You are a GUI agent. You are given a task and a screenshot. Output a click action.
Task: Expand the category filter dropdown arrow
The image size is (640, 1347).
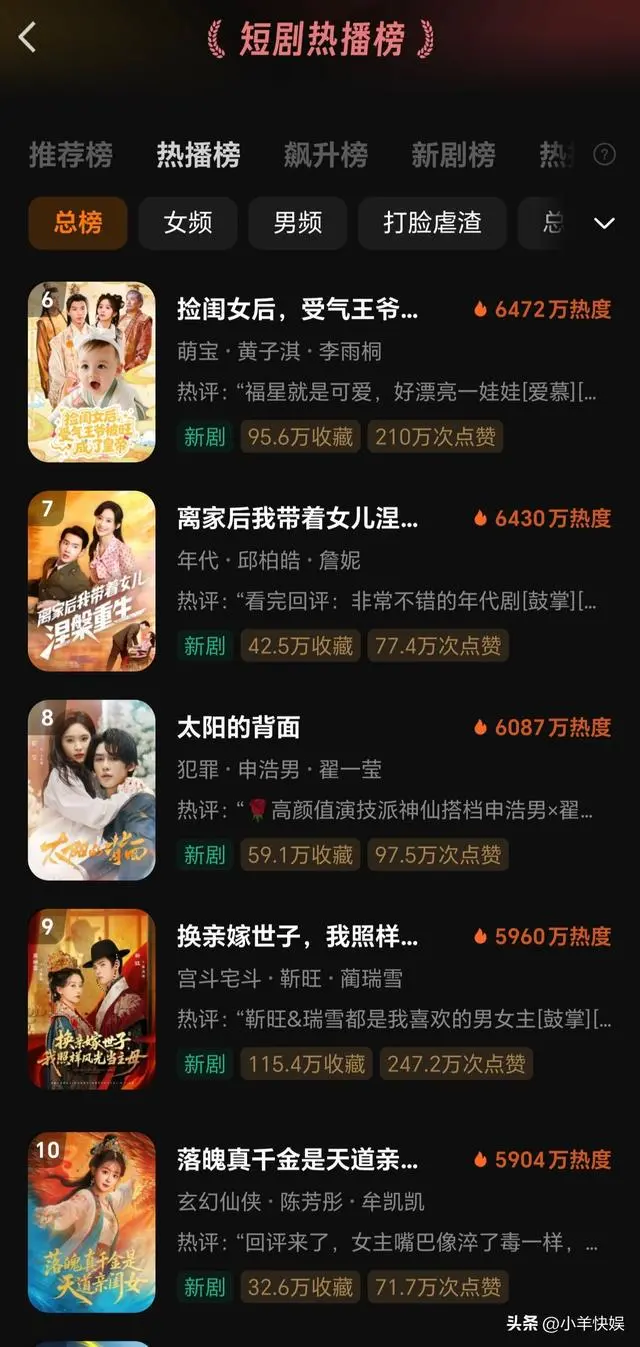604,222
